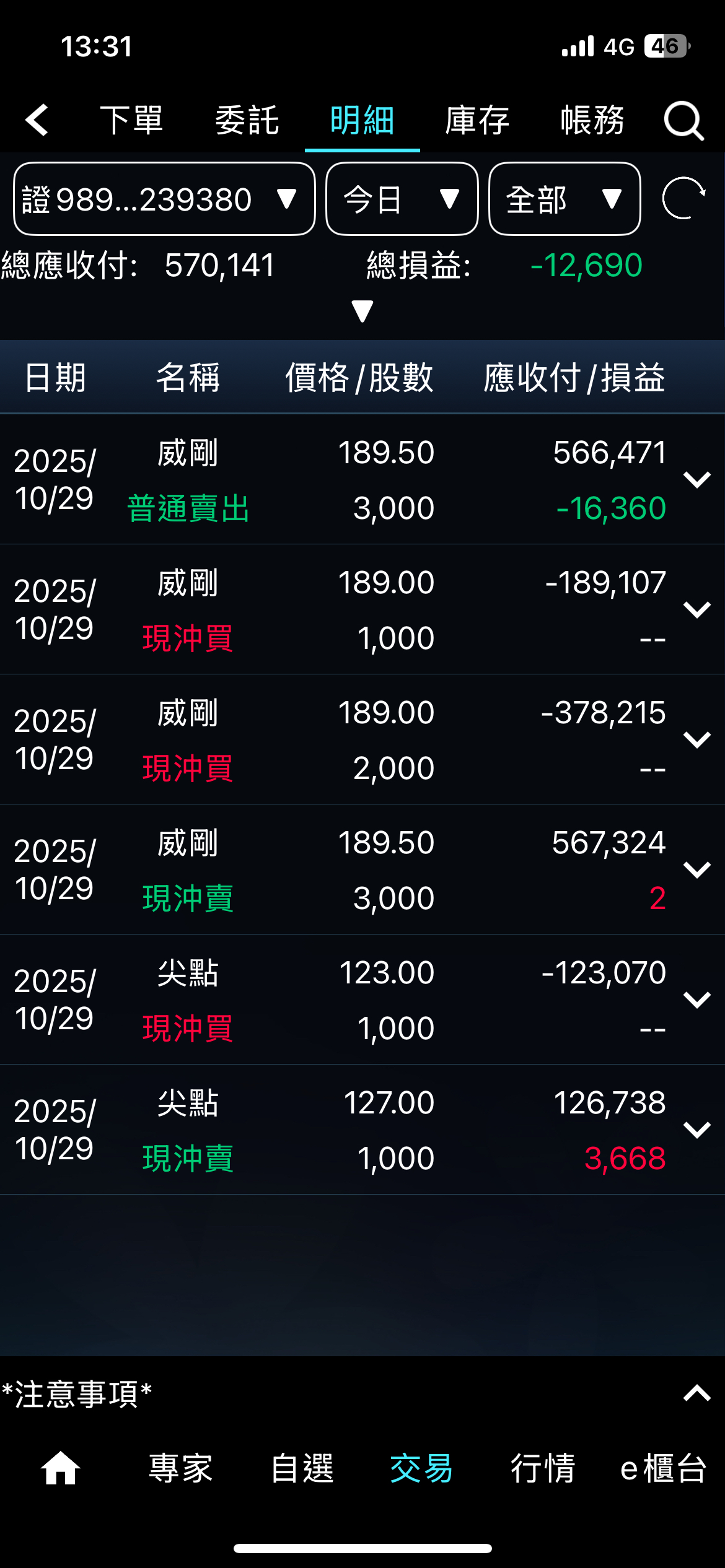This screenshot has width=725, height=1568.
Task: Switch to the 行情 market tab
Action: pyautogui.click(x=543, y=1468)
